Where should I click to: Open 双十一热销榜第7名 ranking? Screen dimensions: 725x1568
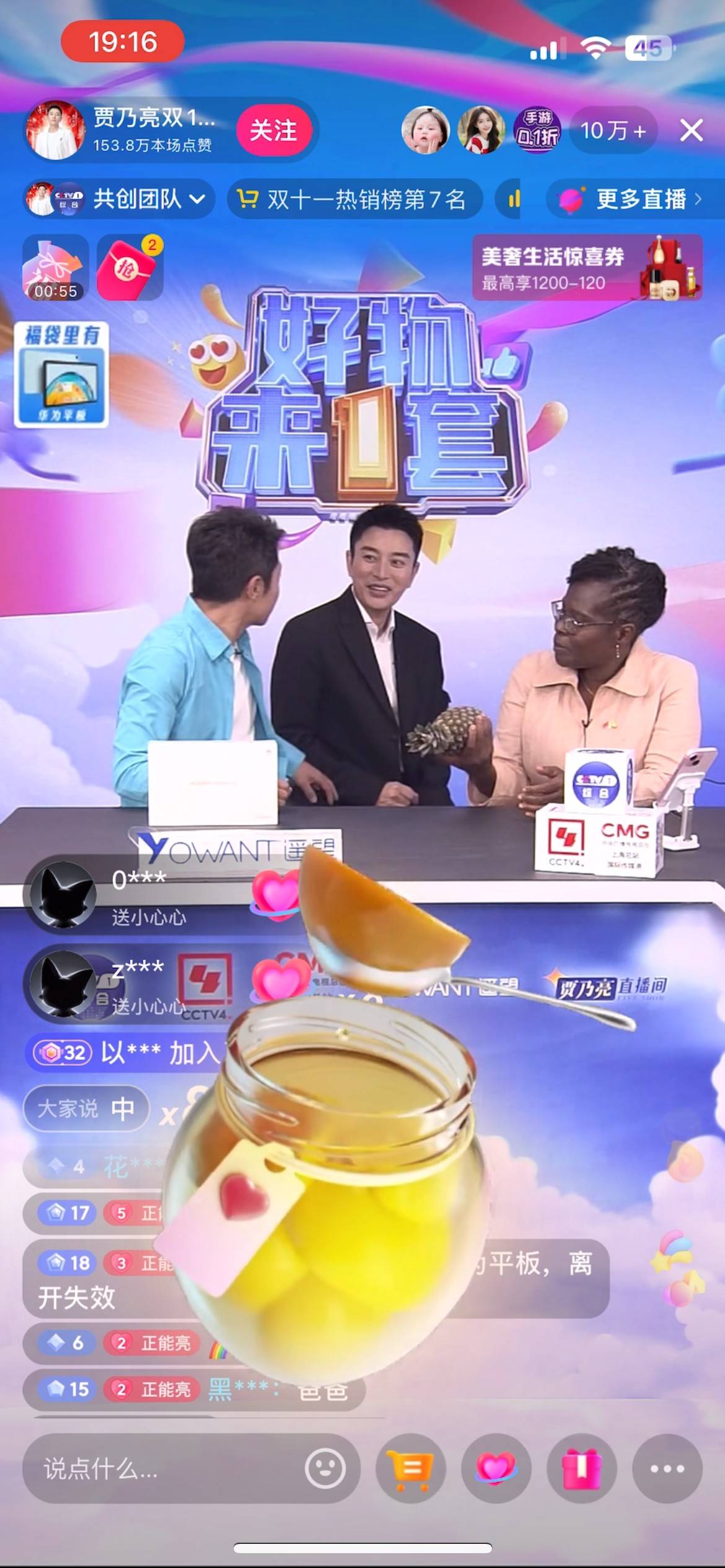click(x=354, y=199)
